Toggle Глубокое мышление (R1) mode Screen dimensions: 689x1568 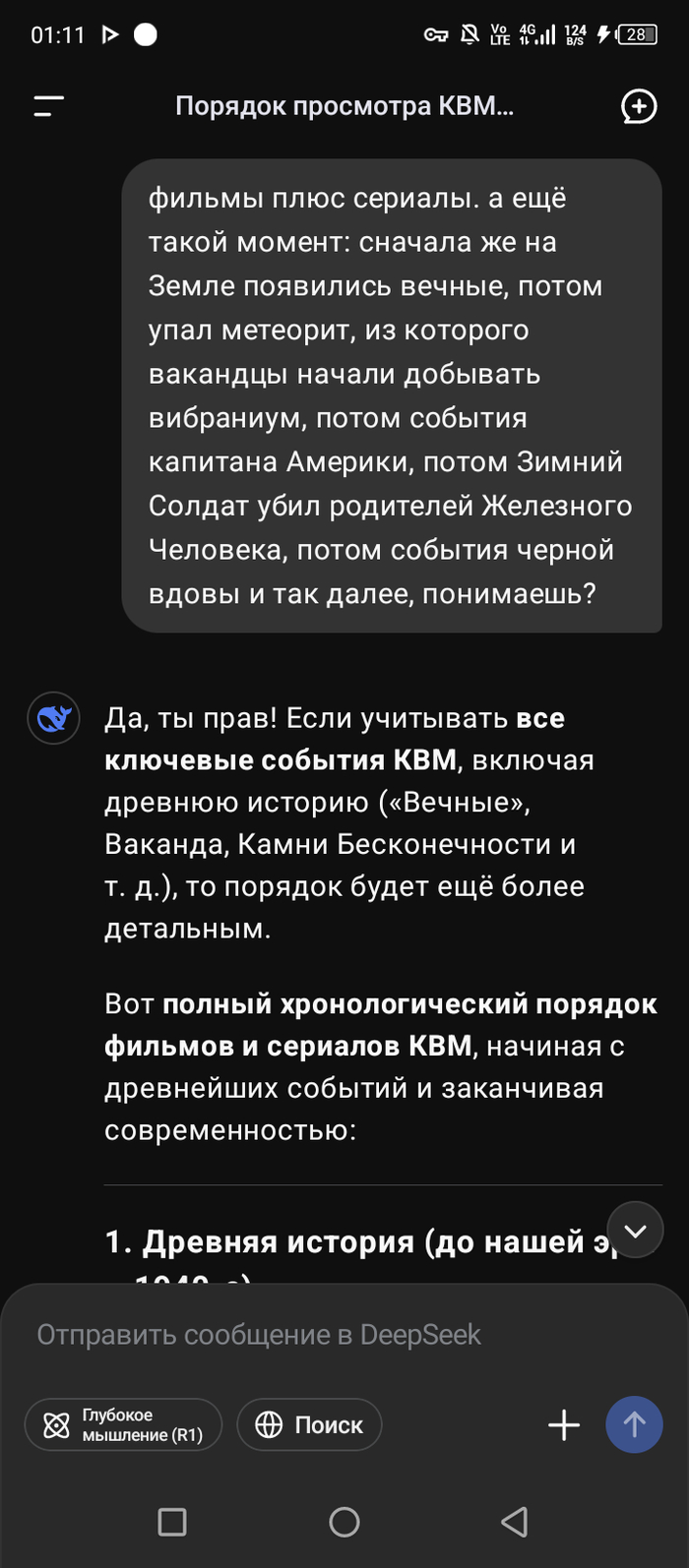click(123, 1424)
